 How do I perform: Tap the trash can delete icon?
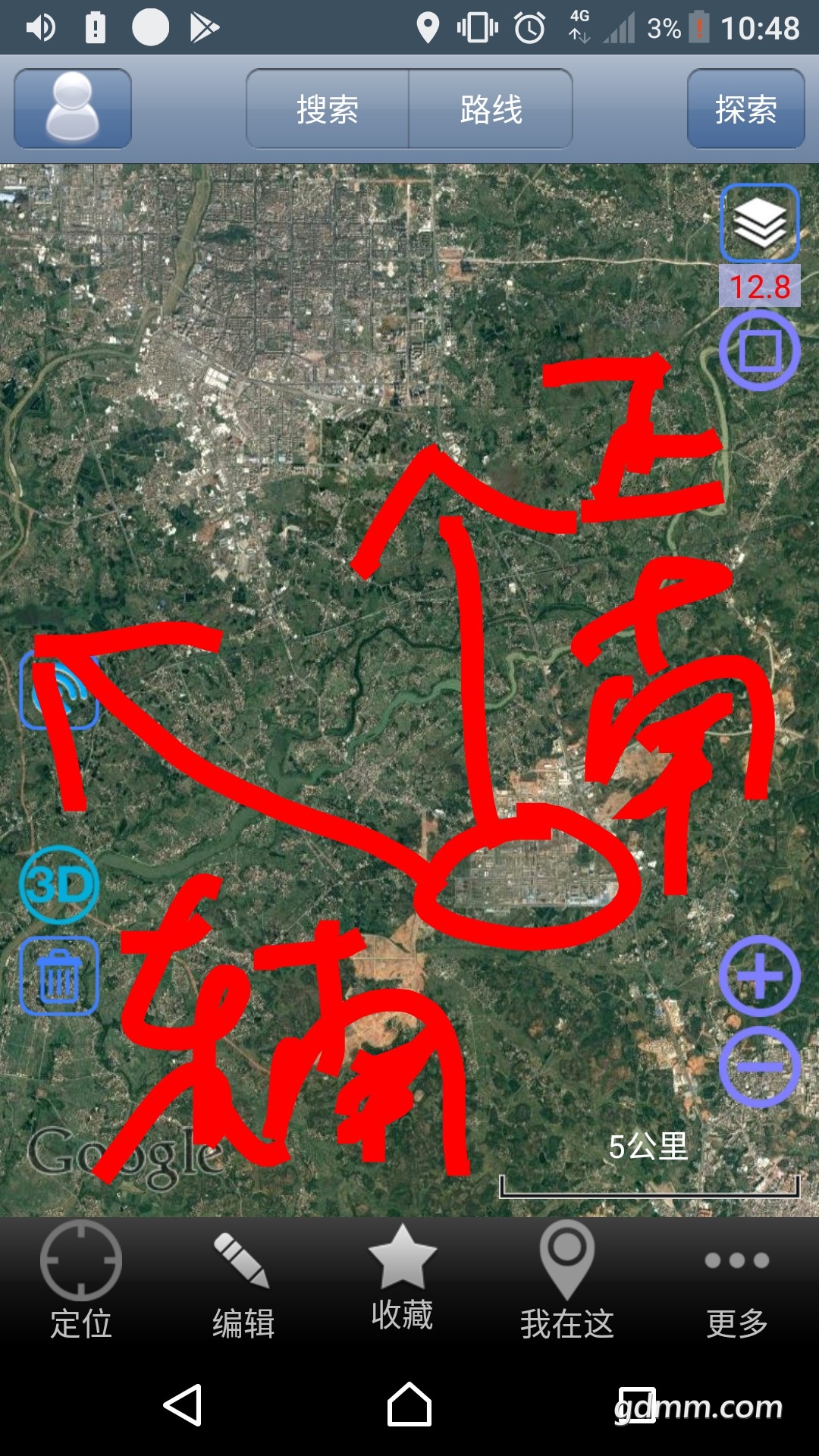click(x=59, y=976)
